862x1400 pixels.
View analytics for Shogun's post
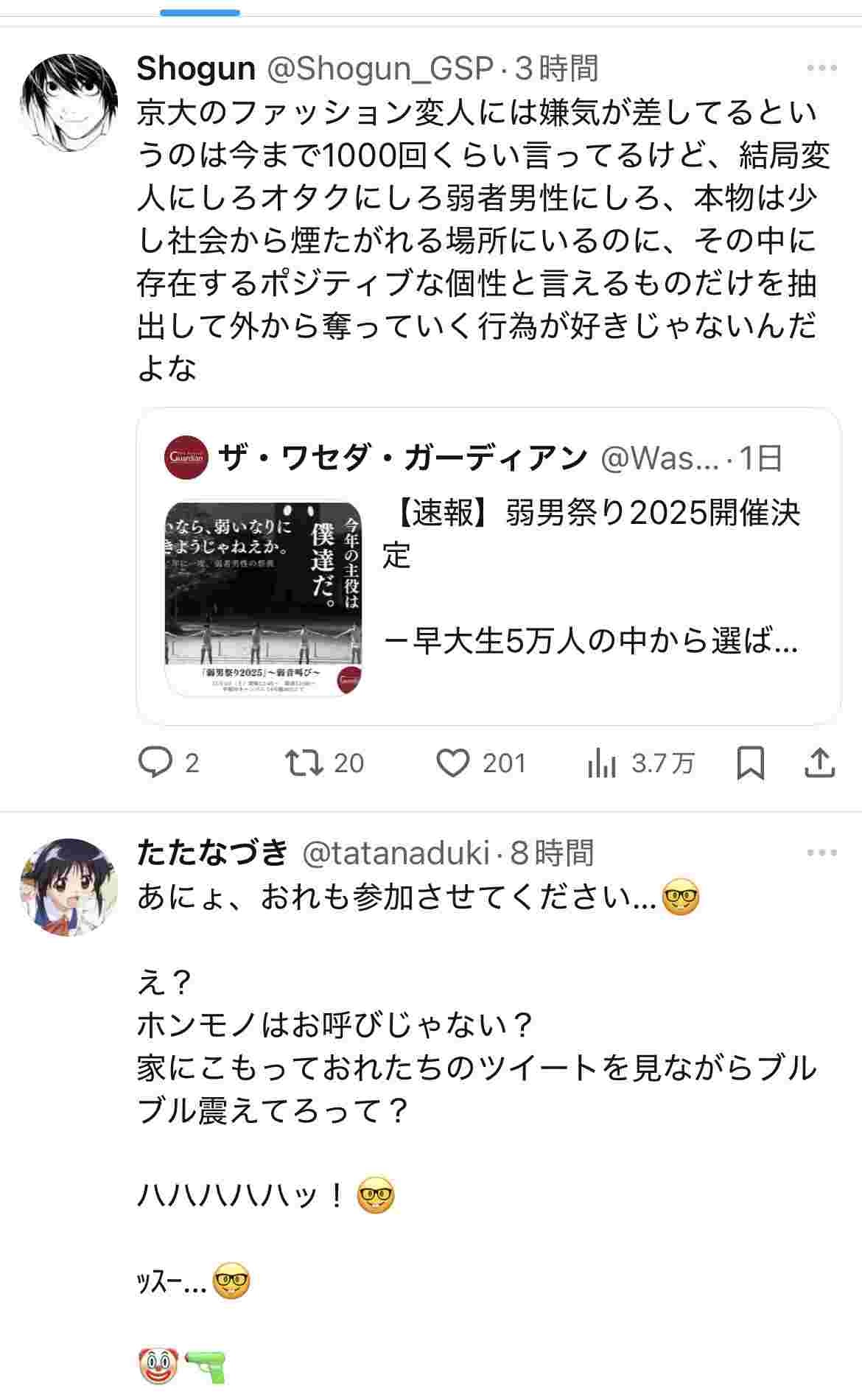[x=602, y=763]
